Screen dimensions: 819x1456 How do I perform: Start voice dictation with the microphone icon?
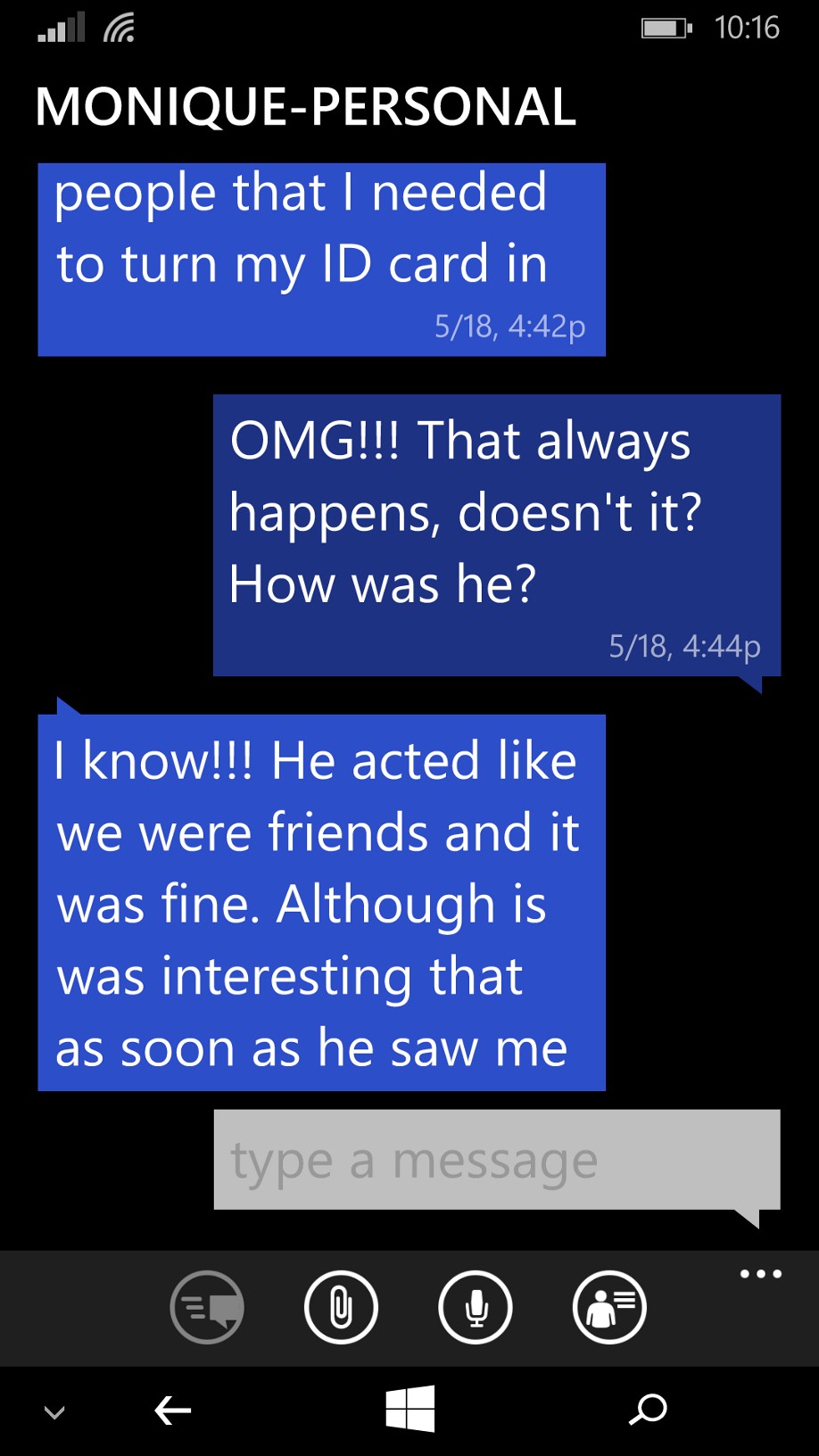pyautogui.click(x=476, y=1307)
